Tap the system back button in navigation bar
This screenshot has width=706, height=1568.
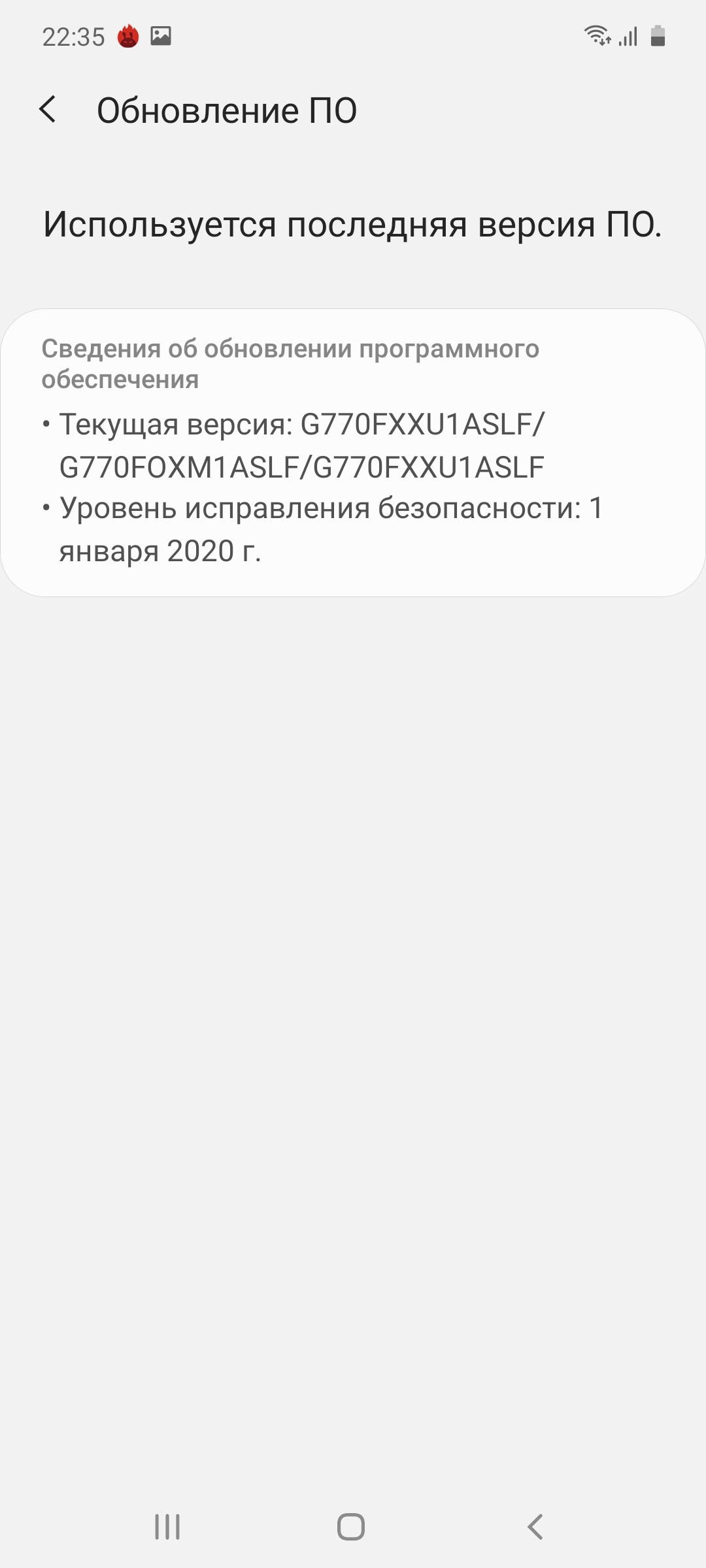click(535, 1527)
